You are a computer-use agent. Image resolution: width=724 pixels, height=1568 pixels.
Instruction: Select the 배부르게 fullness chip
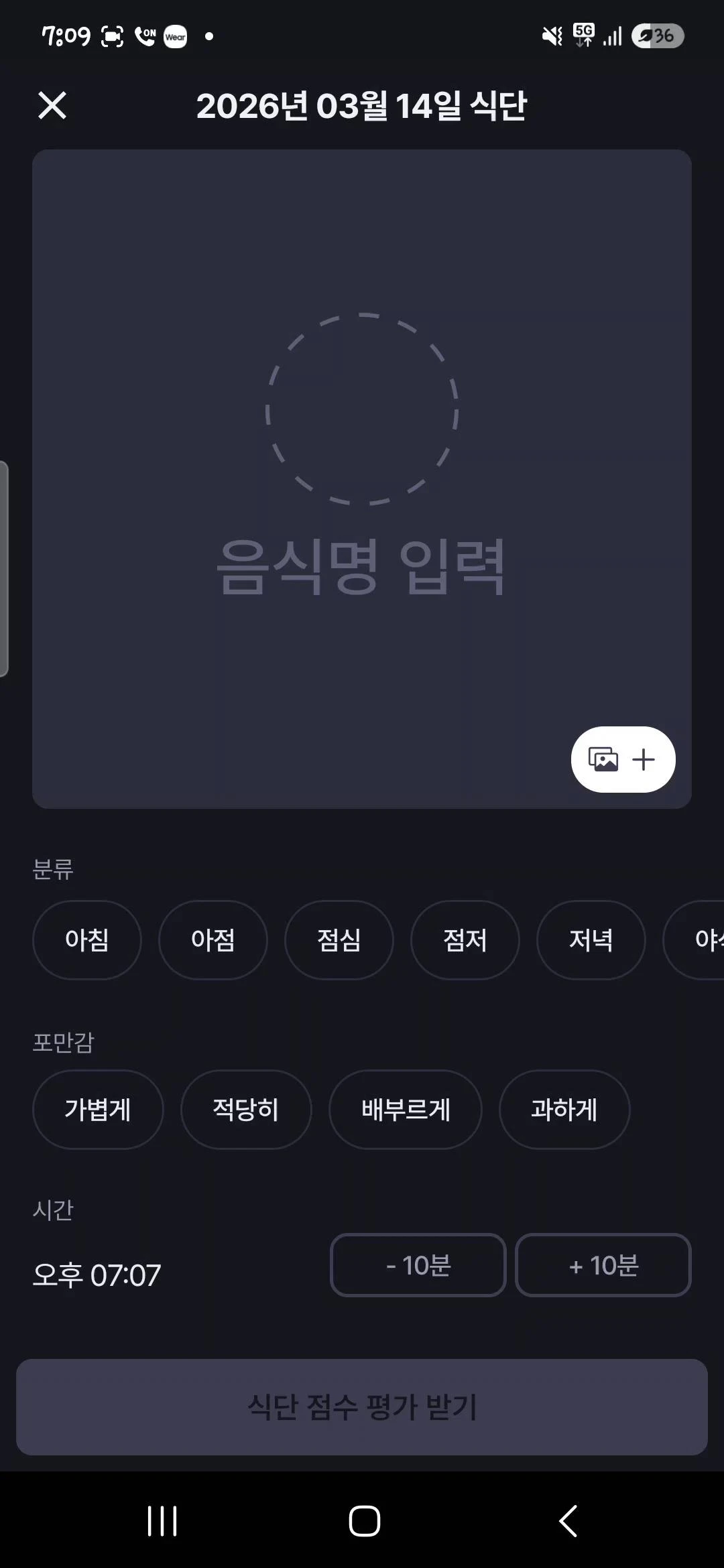405,1109
